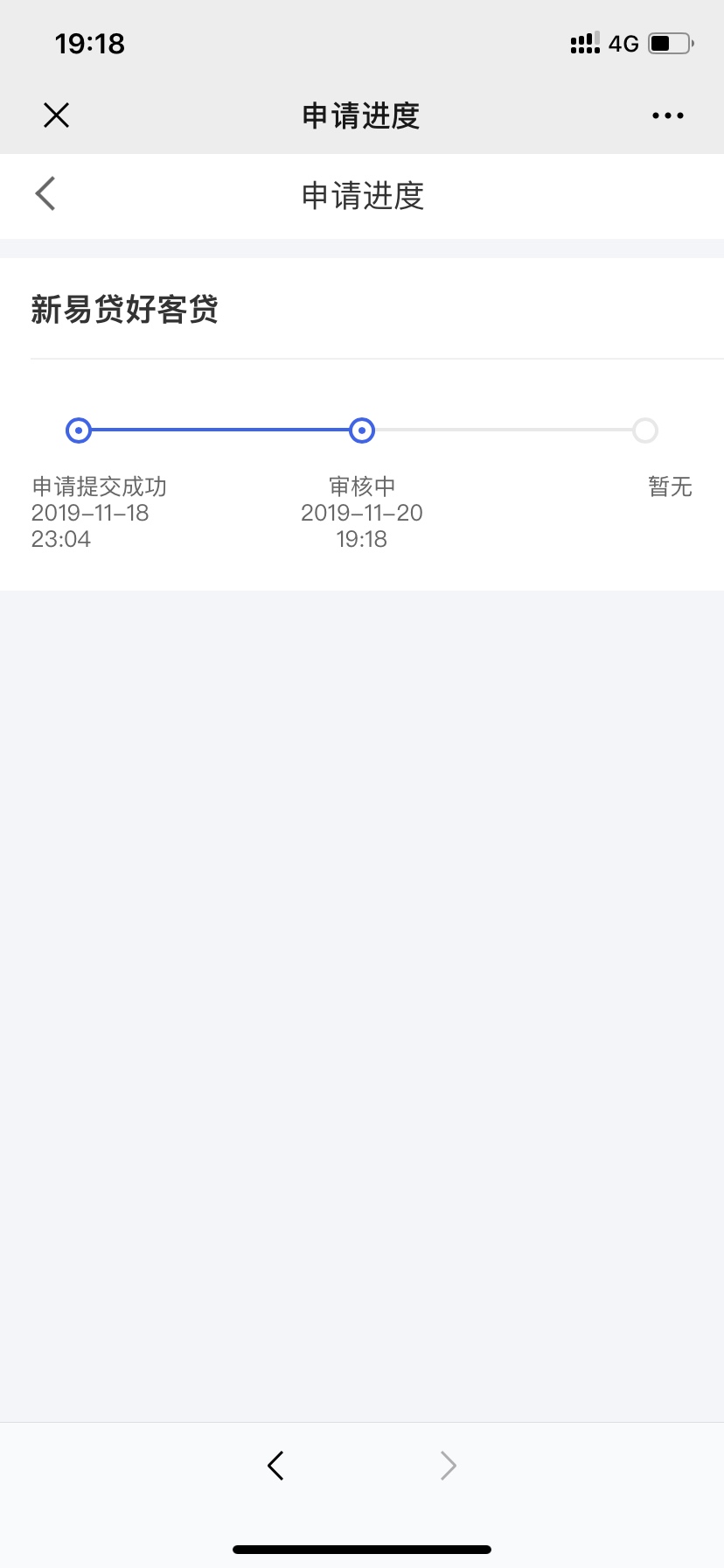The height and width of the screenshot is (1568, 724).
Task: Close the 申请进度 web page
Action: (56, 115)
